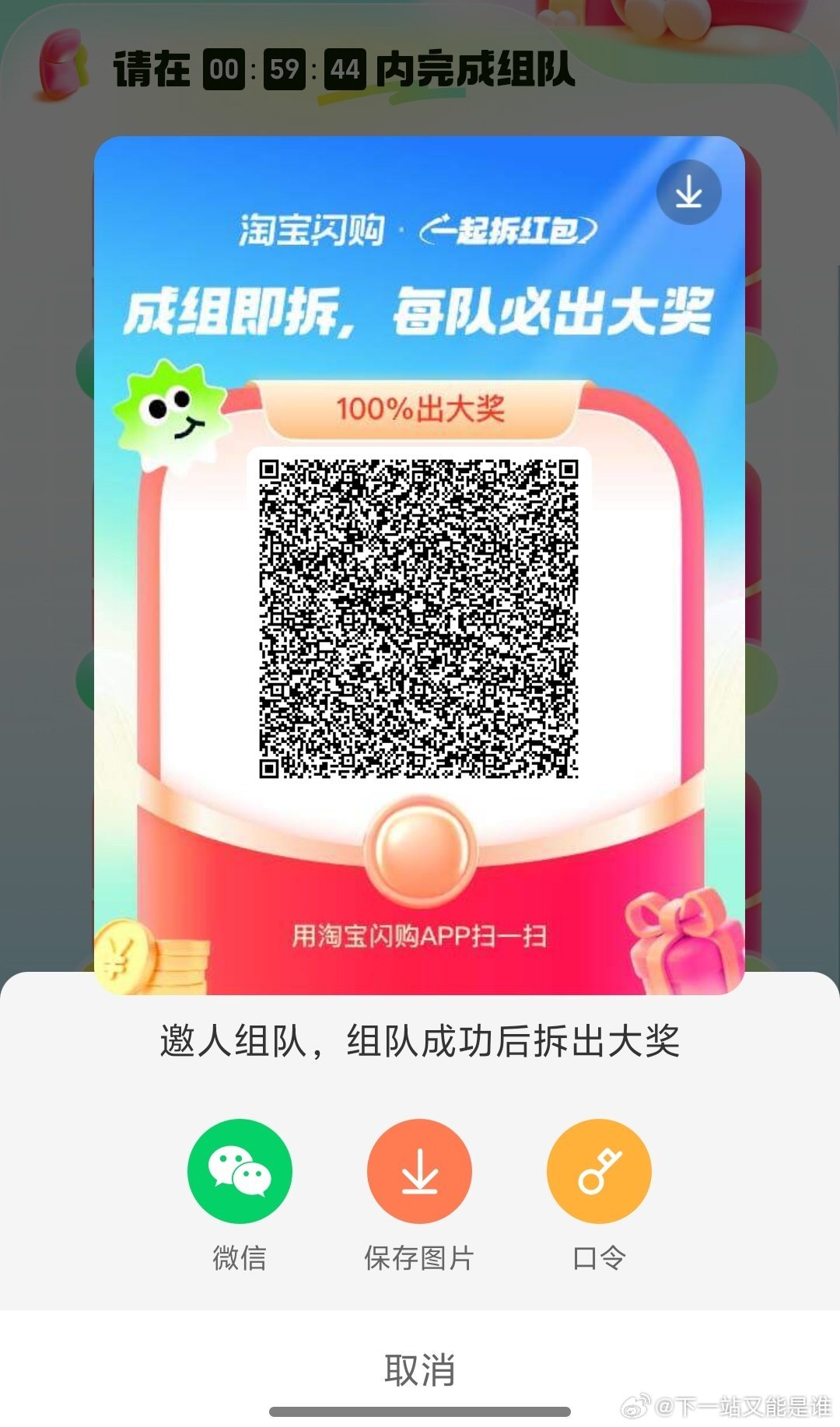This screenshot has height=1427, width=840.
Task: Share the invite via 微信
Action: tap(240, 1171)
